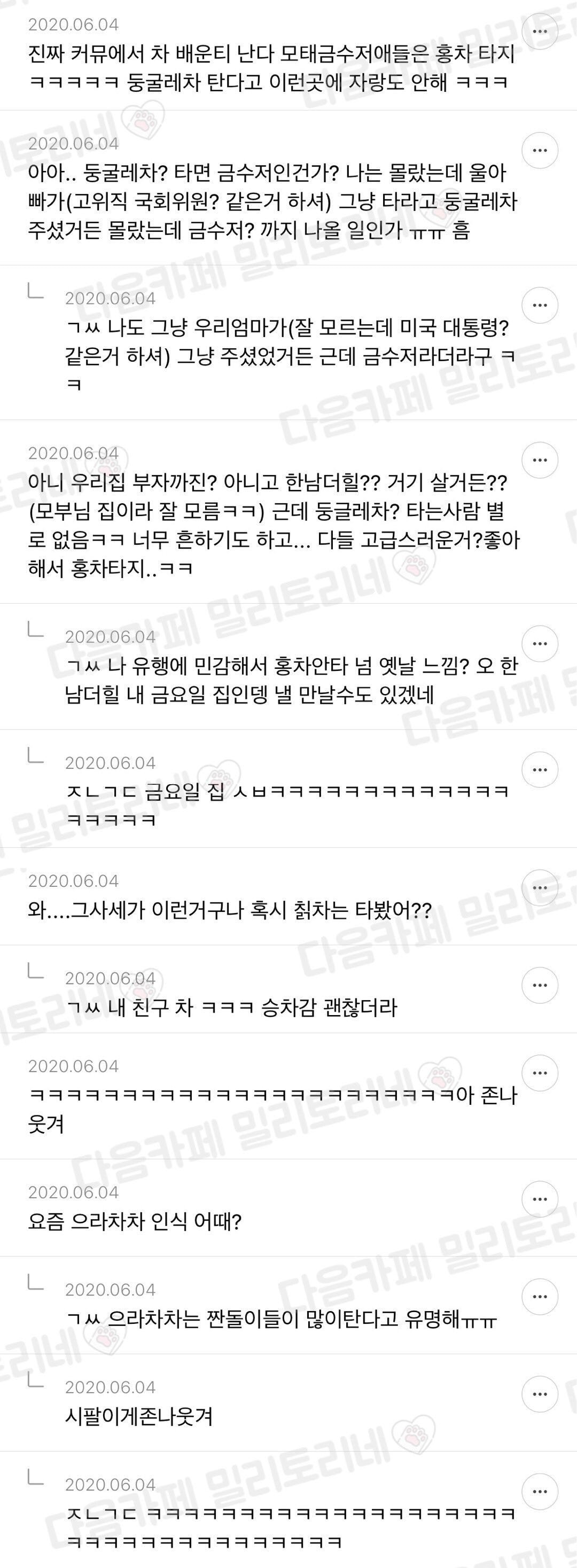Open more options for the '시팔이게존나웃겨' reply
Viewport: 577px width, 1568px height.
(x=540, y=1394)
